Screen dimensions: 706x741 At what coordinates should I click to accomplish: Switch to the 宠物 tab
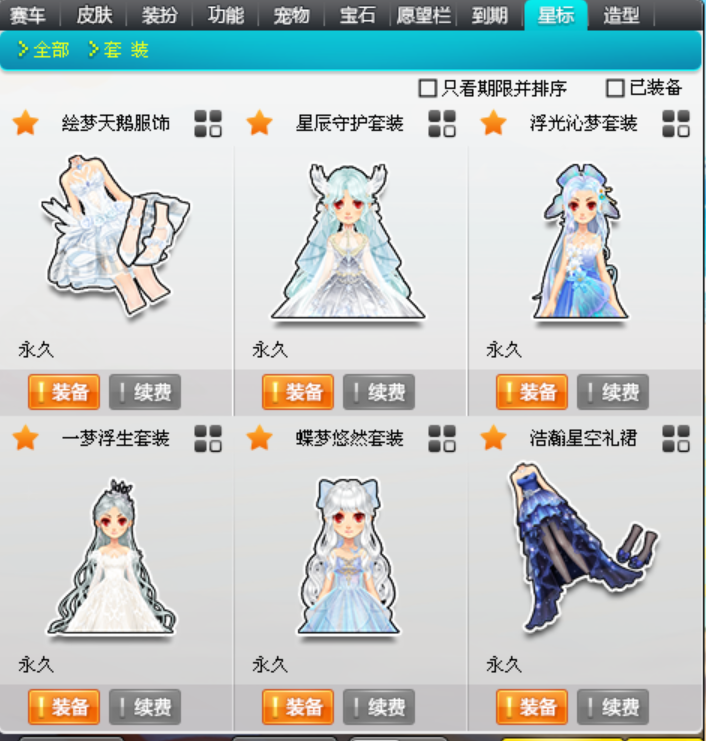click(291, 15)
